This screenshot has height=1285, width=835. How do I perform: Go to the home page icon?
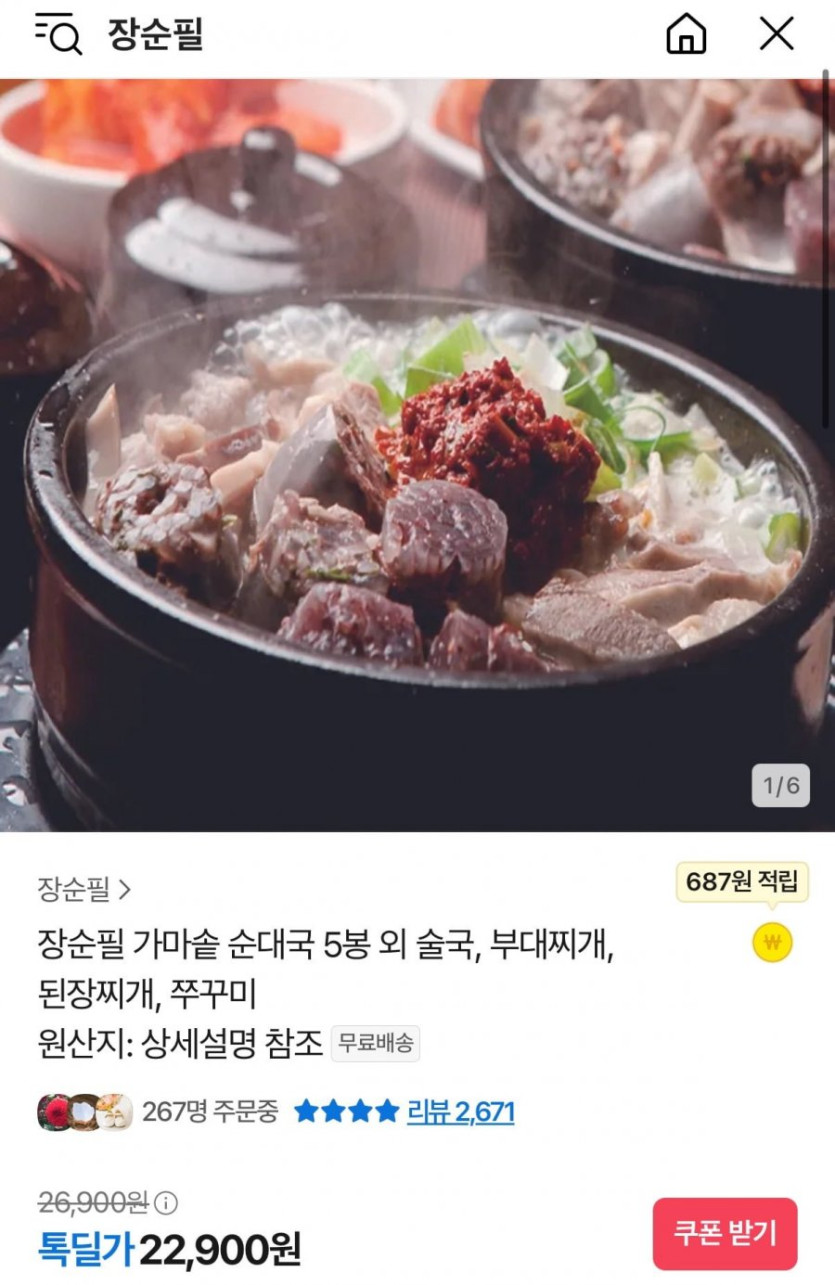coord(686,34)
